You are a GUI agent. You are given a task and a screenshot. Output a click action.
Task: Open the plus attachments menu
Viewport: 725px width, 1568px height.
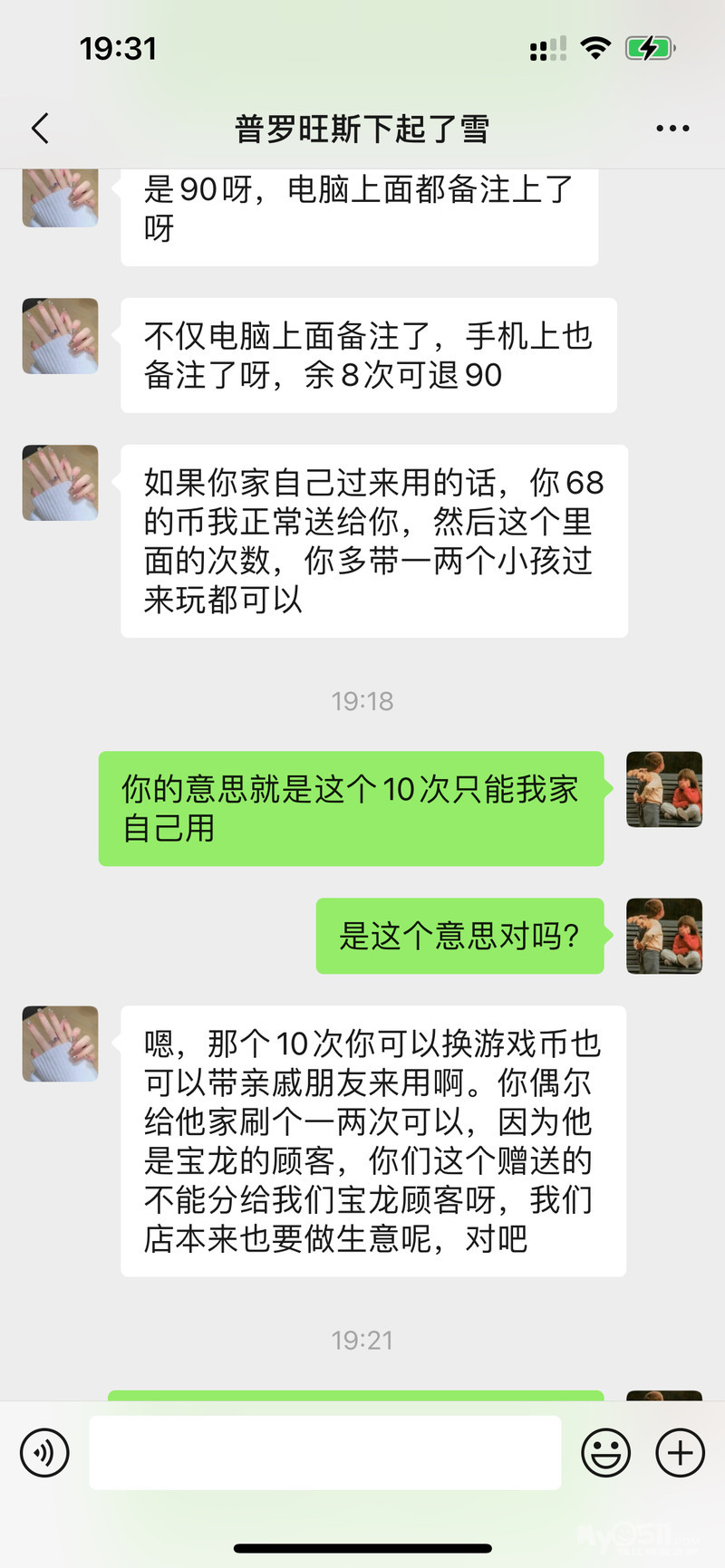coord(680,1453)
